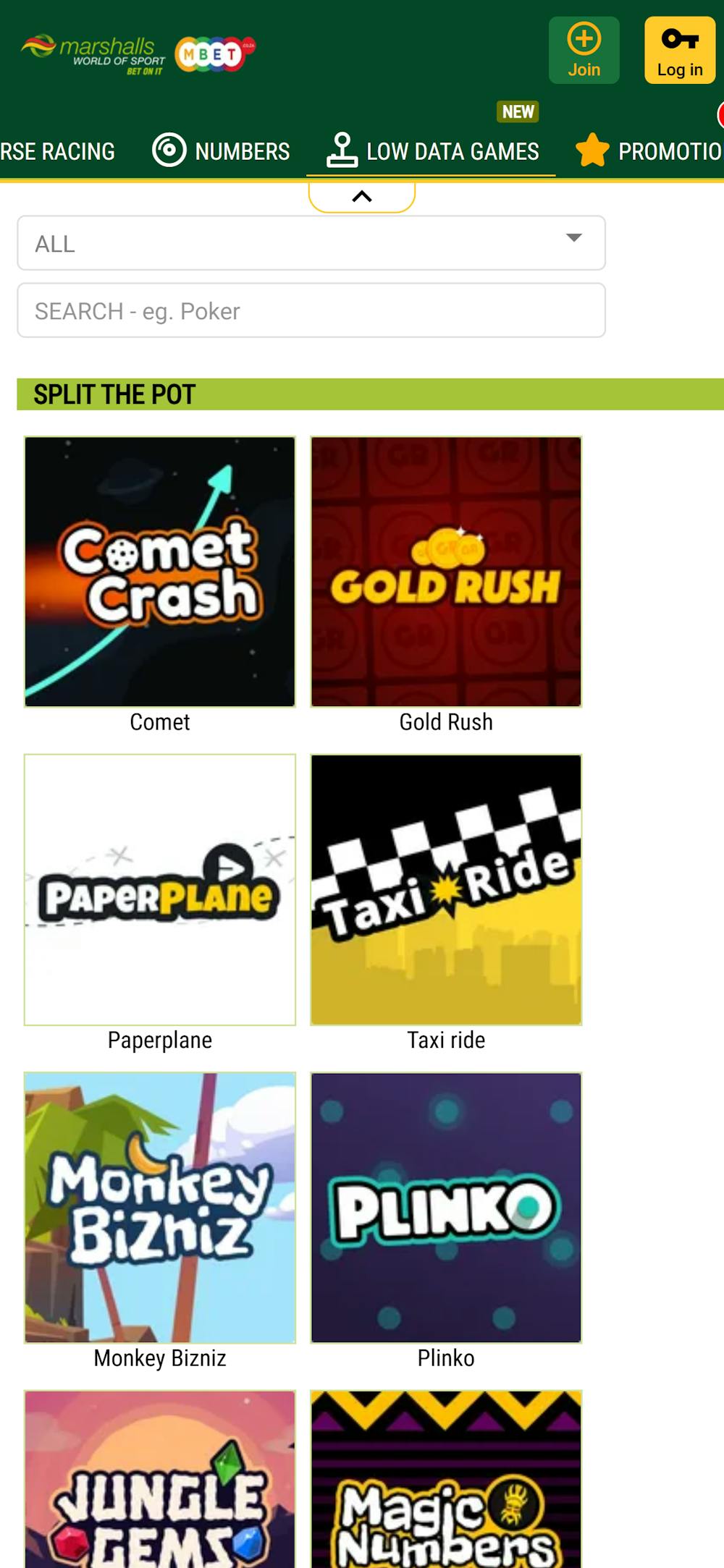Screen dimensions: 724x1568
Task: Switch to the Numbers tab
Action: (x=221, y=151)
